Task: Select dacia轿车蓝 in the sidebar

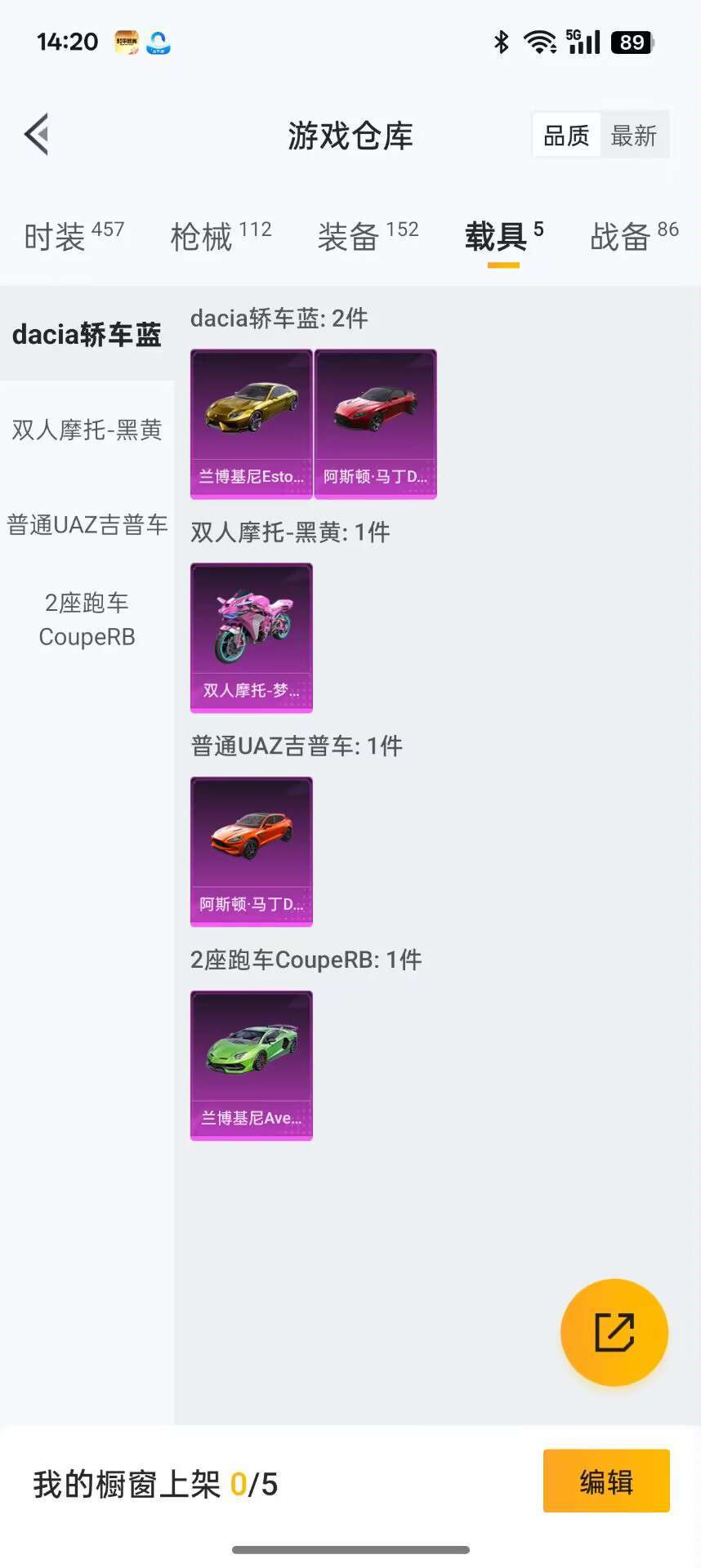Action: [x=87, y=335]
